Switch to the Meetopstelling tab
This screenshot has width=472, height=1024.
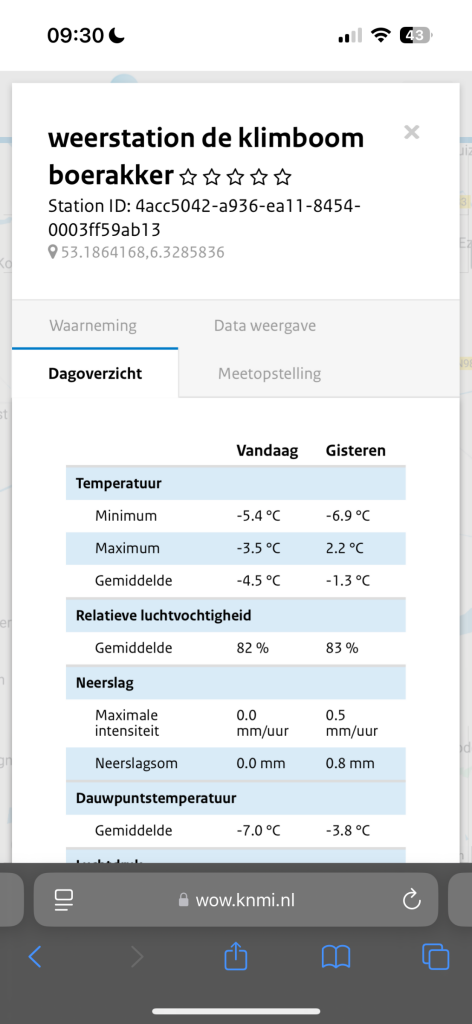pyautogui.click(x=270, y=374)
